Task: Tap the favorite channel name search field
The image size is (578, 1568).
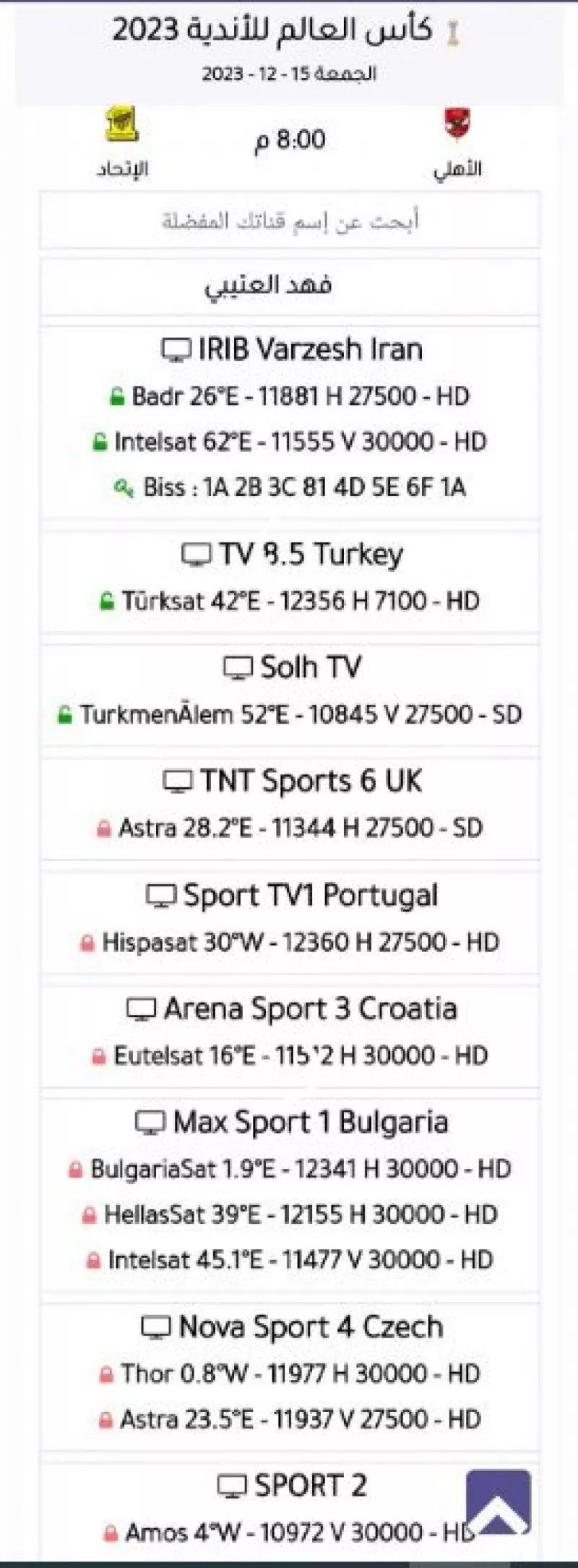Action: pyautogui.click(x=290, y=221)
